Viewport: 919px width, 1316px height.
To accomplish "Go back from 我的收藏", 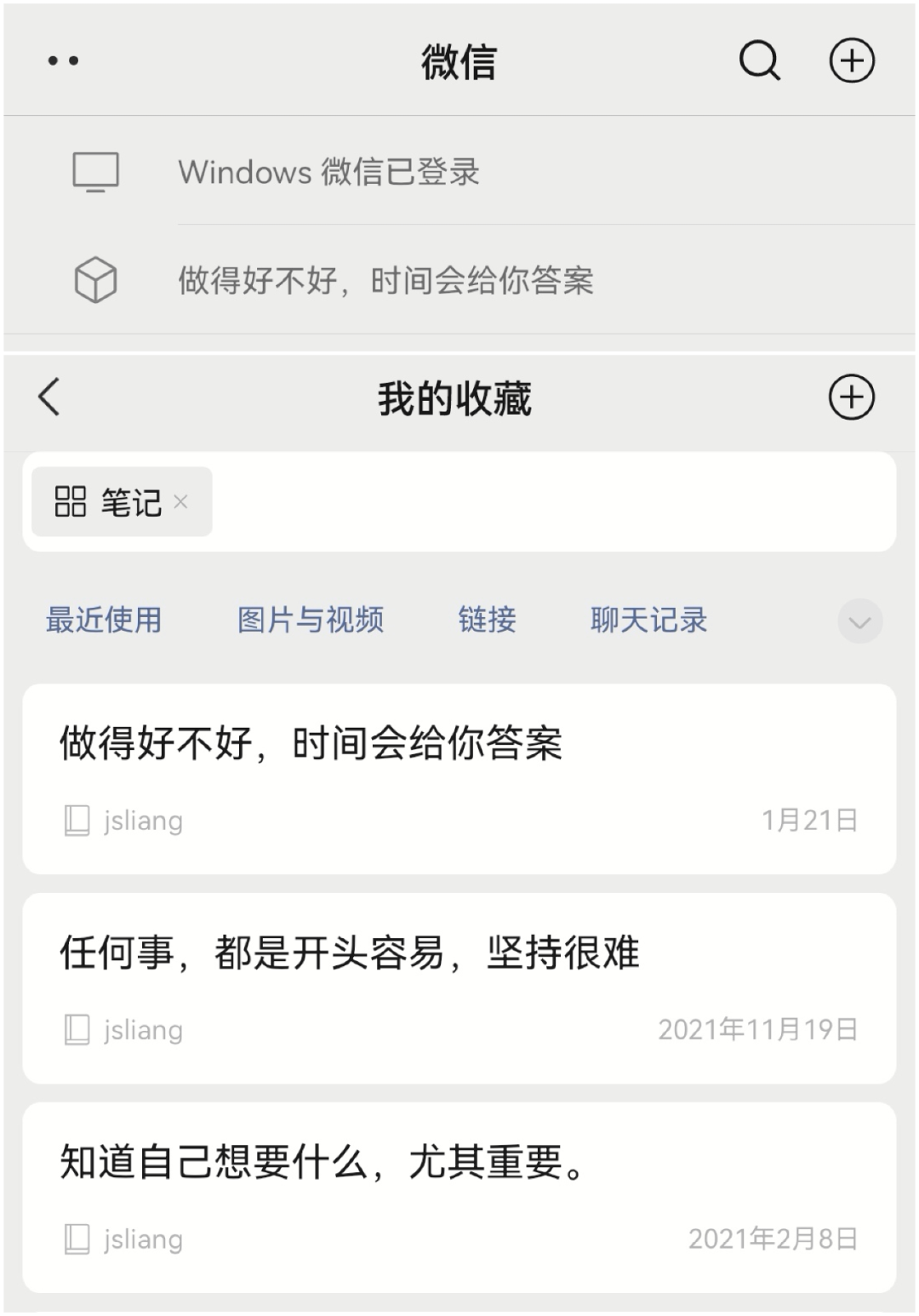I will click(x=49, y=398).
